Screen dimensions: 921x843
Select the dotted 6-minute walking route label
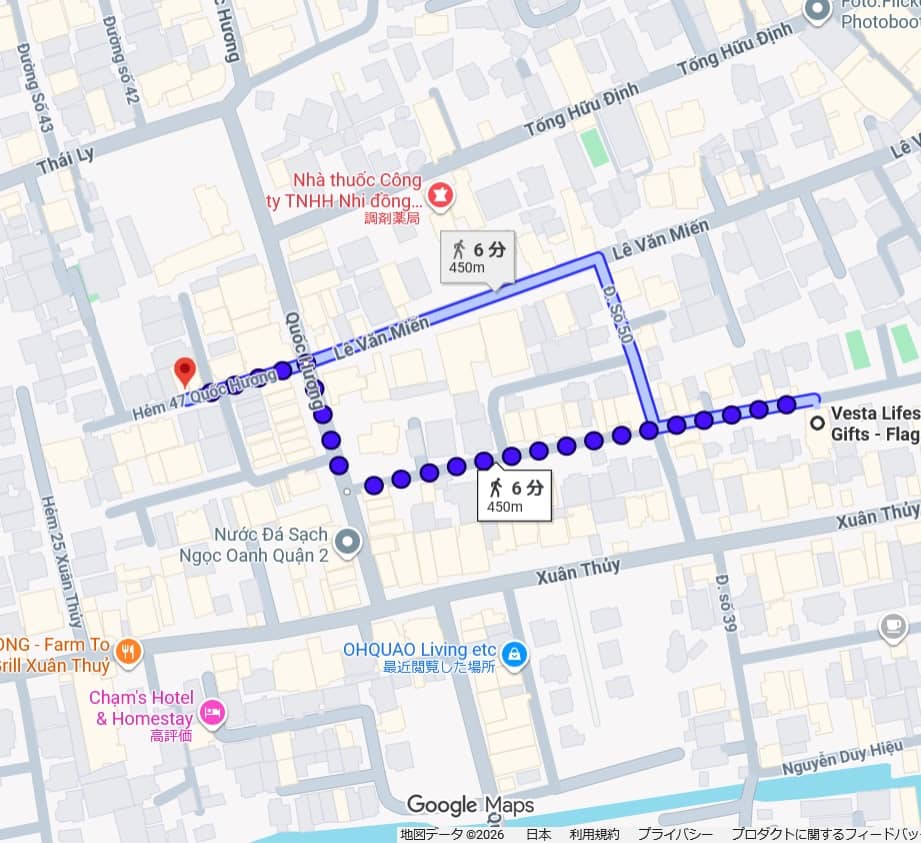(x=514, y=495)
